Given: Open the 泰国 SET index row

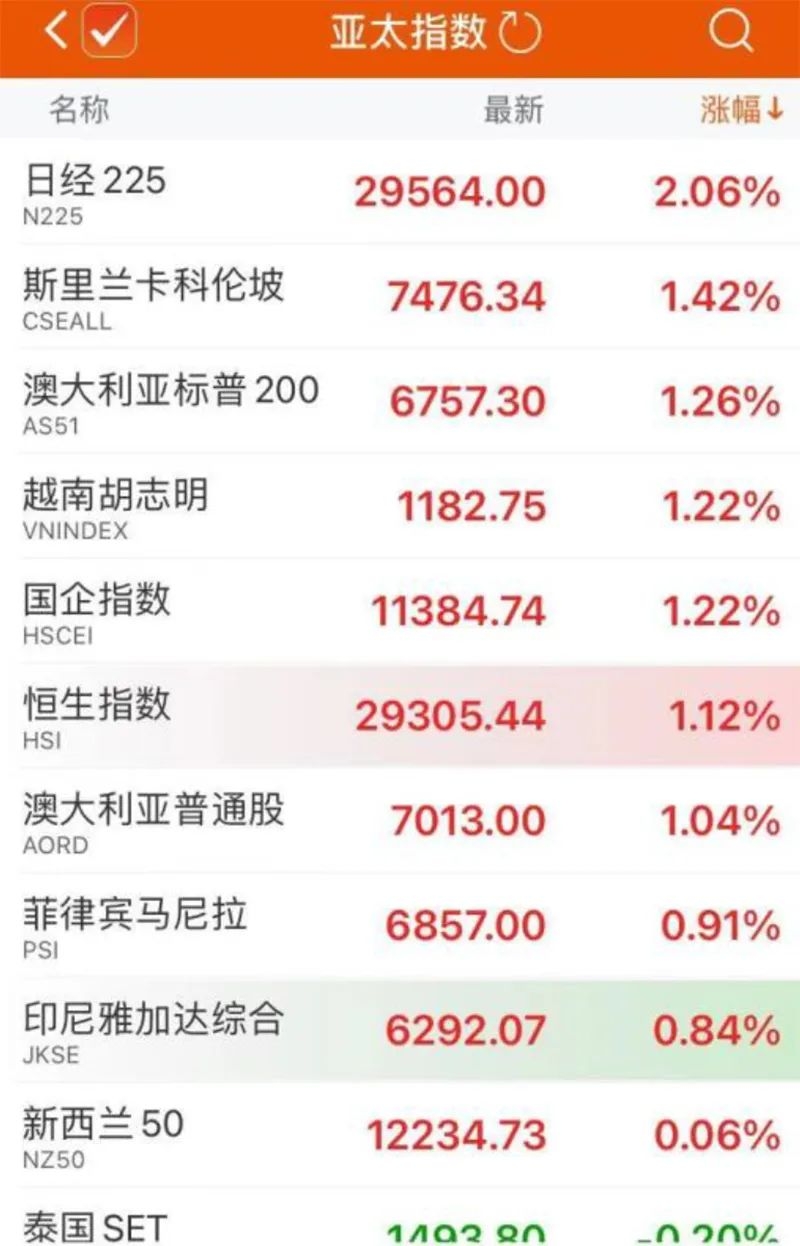Looking at the screenshot, I should pos(400,1226).
